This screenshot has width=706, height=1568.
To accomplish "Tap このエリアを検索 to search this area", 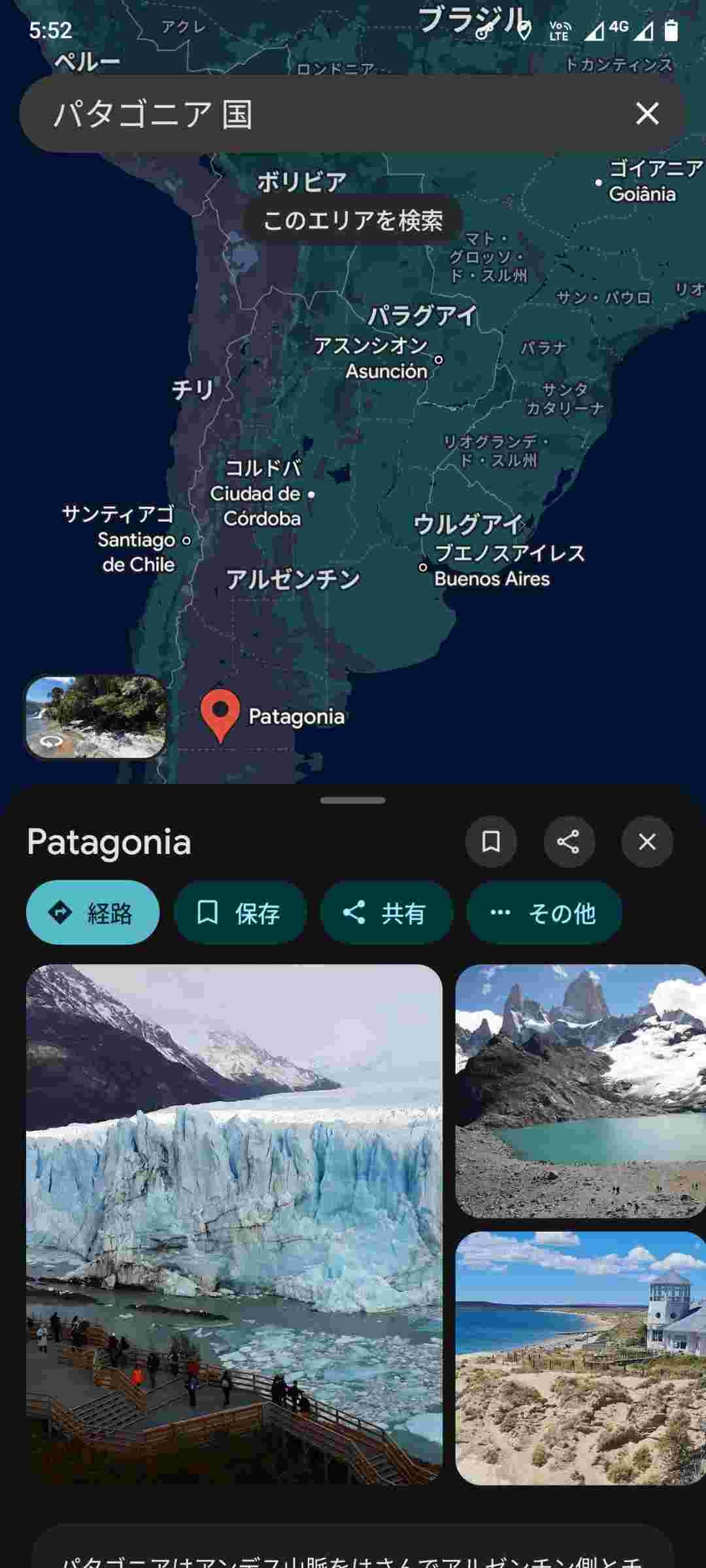I will click(x=353, y=220).
